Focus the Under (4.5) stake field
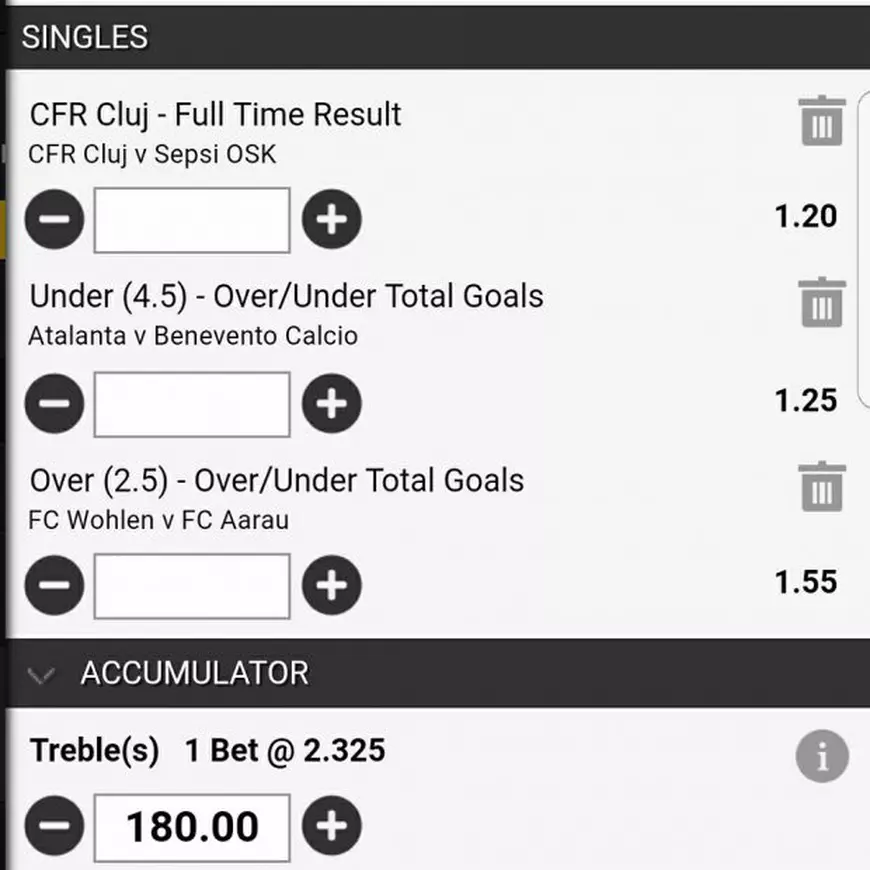Image resolution: width=870 pixels, height=870 pixels. tap(192, 403)
